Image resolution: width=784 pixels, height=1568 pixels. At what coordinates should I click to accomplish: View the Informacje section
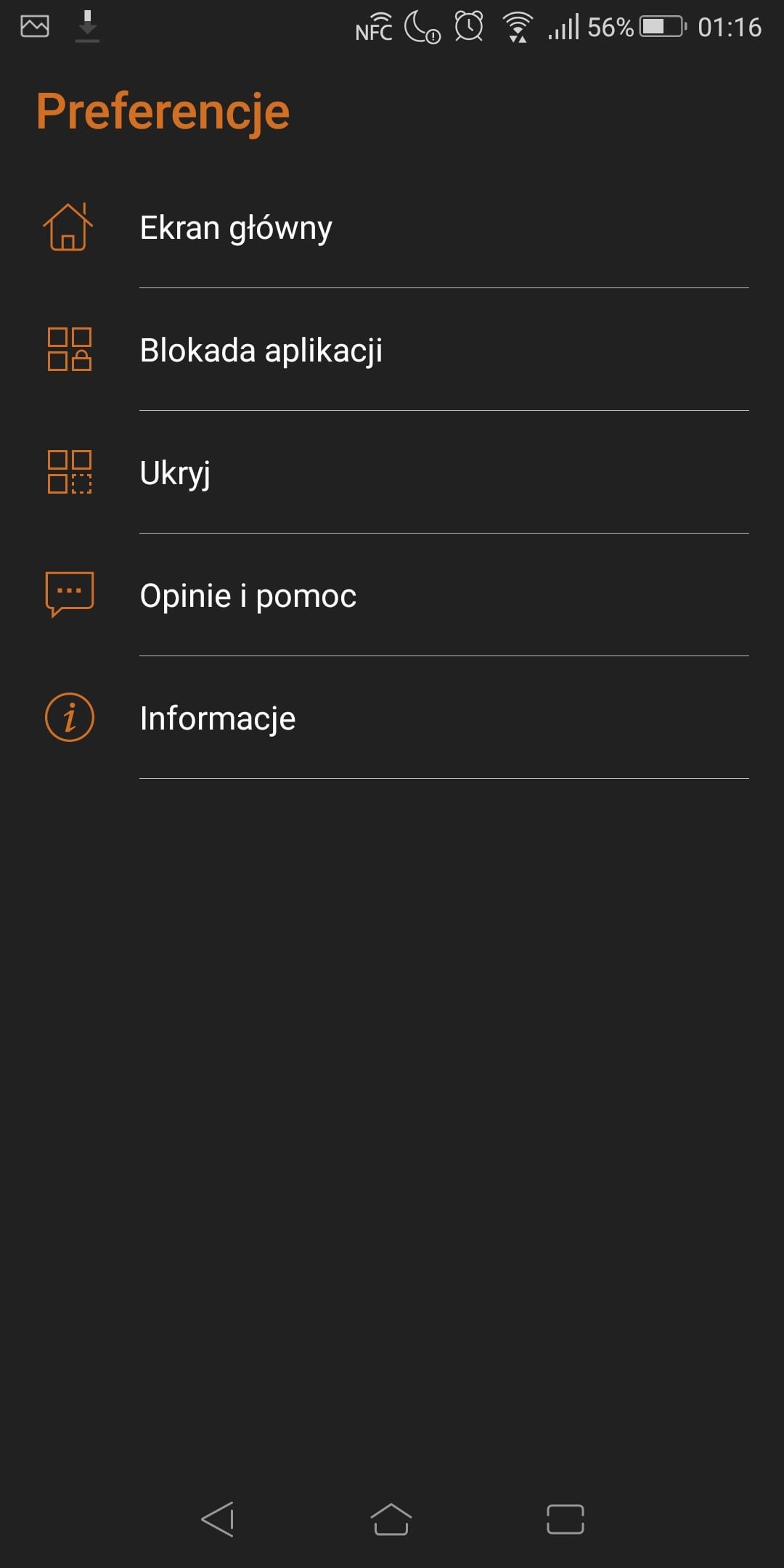click(392, 718)
